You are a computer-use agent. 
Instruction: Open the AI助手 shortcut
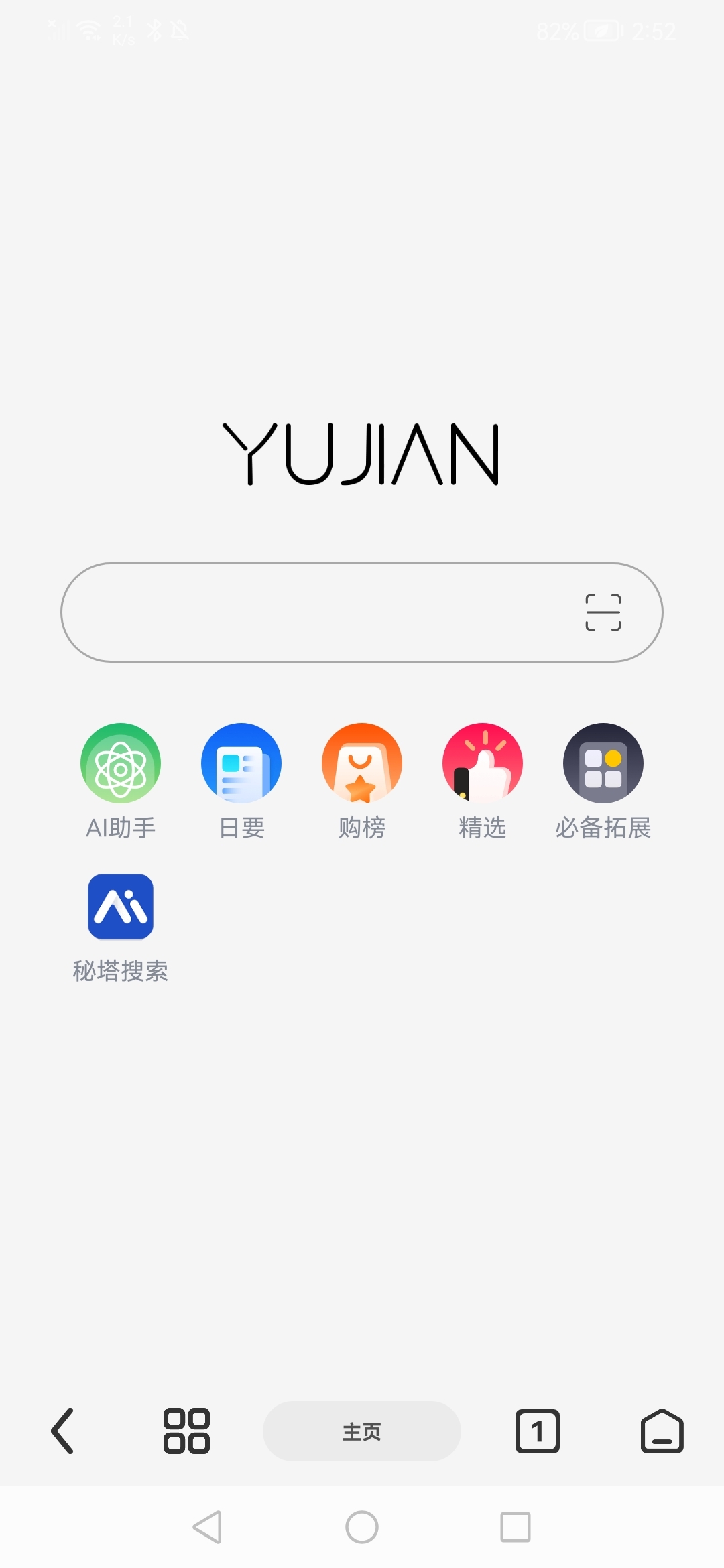(121, 764)
